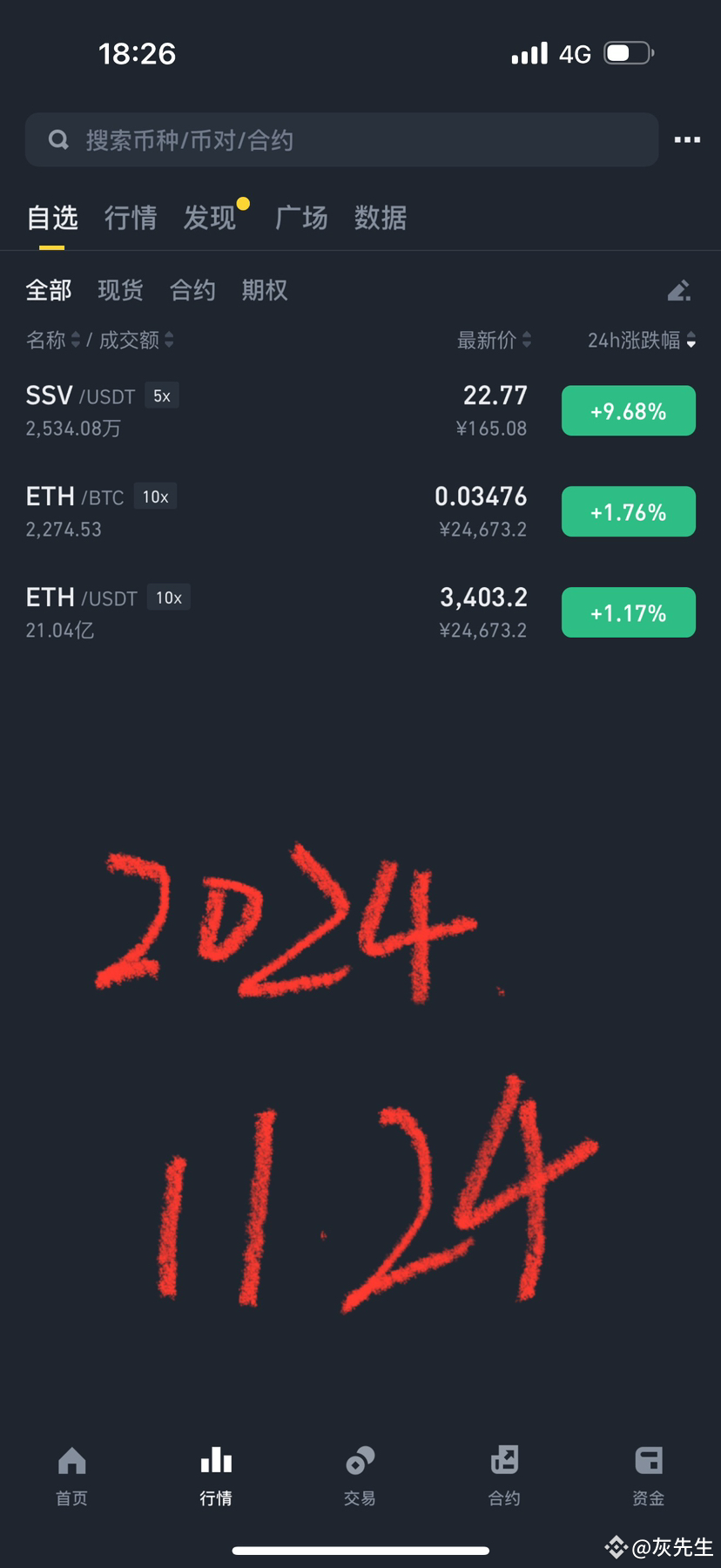This screenshot has height=1568, width=721.
Task: Tap the +1.76% button on ETH/BTC row
Action: click(x=628, y=511)
